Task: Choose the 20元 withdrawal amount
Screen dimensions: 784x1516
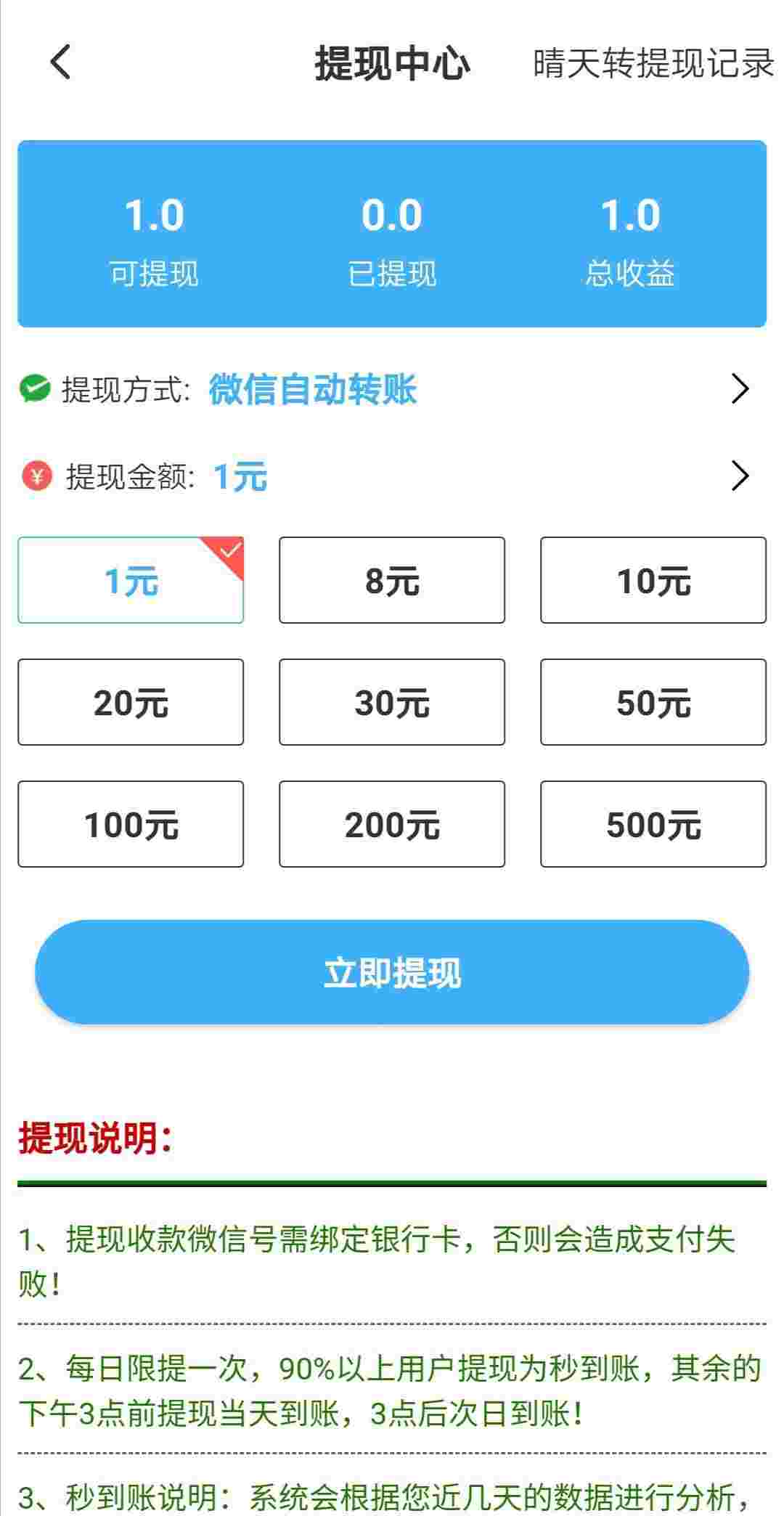Action: pos(131,702)
